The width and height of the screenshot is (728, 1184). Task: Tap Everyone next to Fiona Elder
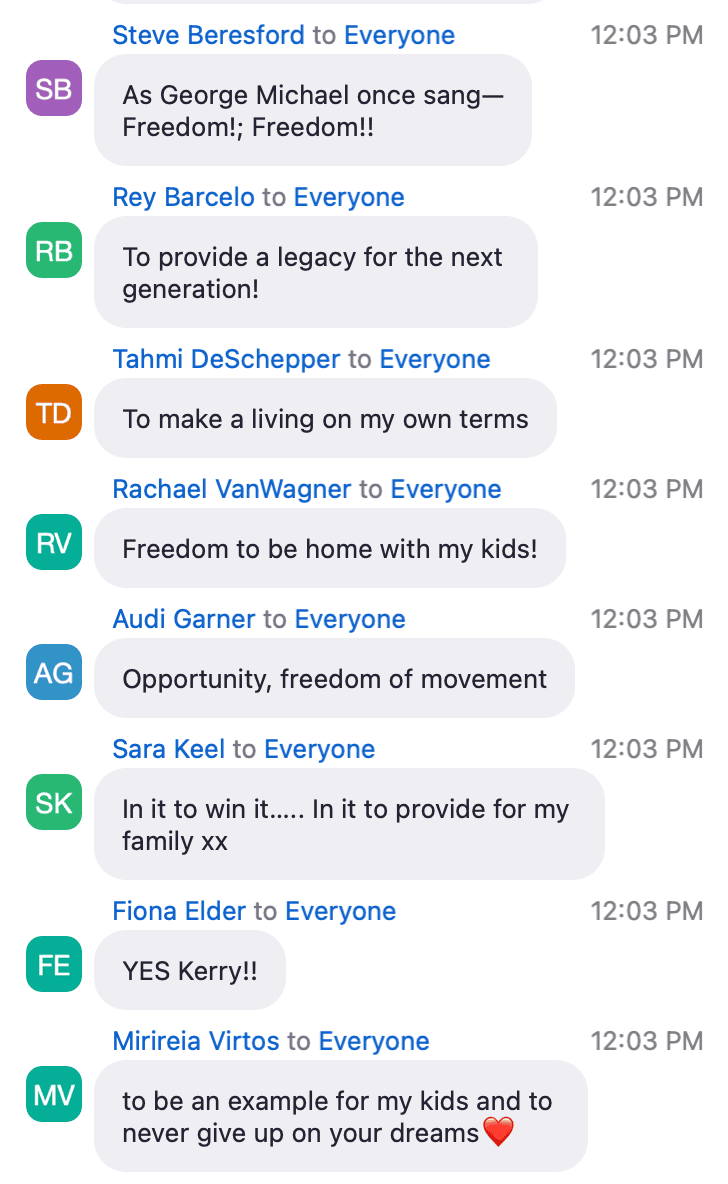(x=341, y=911)
